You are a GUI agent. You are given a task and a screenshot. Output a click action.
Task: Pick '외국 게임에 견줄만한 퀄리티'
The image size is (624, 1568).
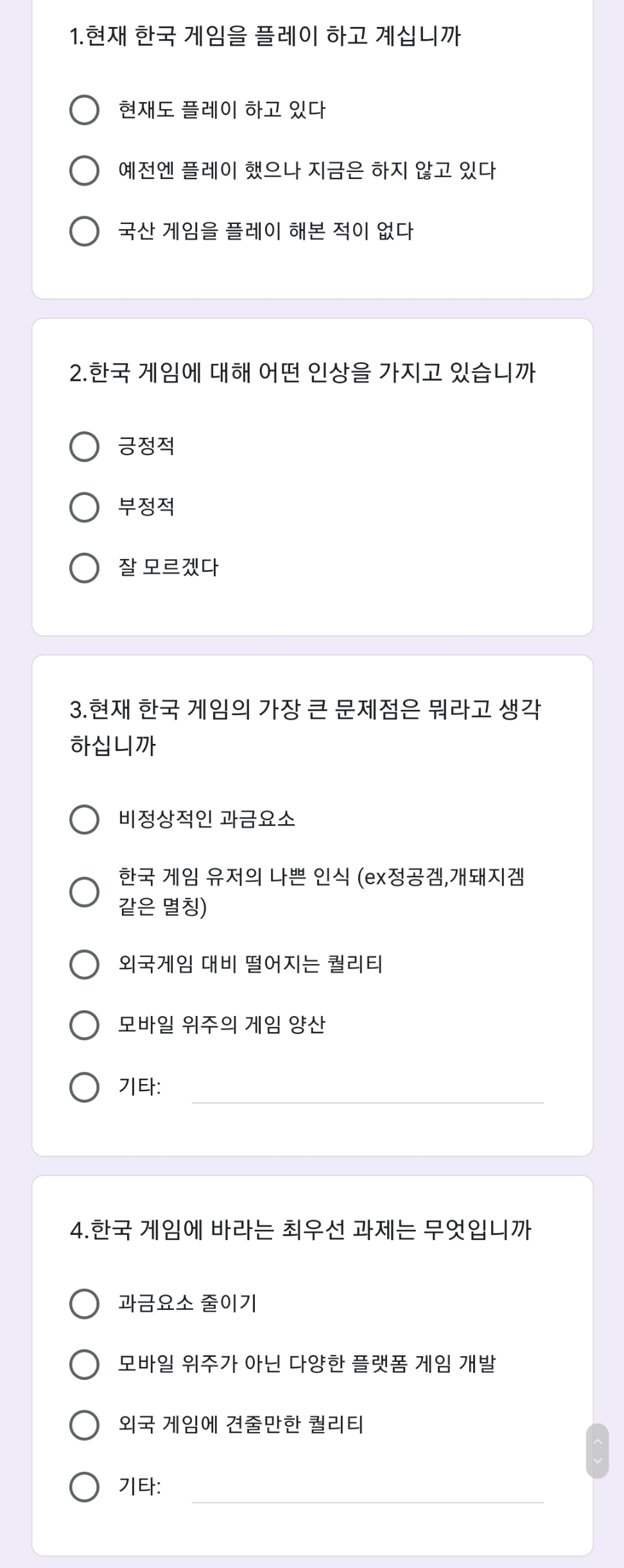84,1425
